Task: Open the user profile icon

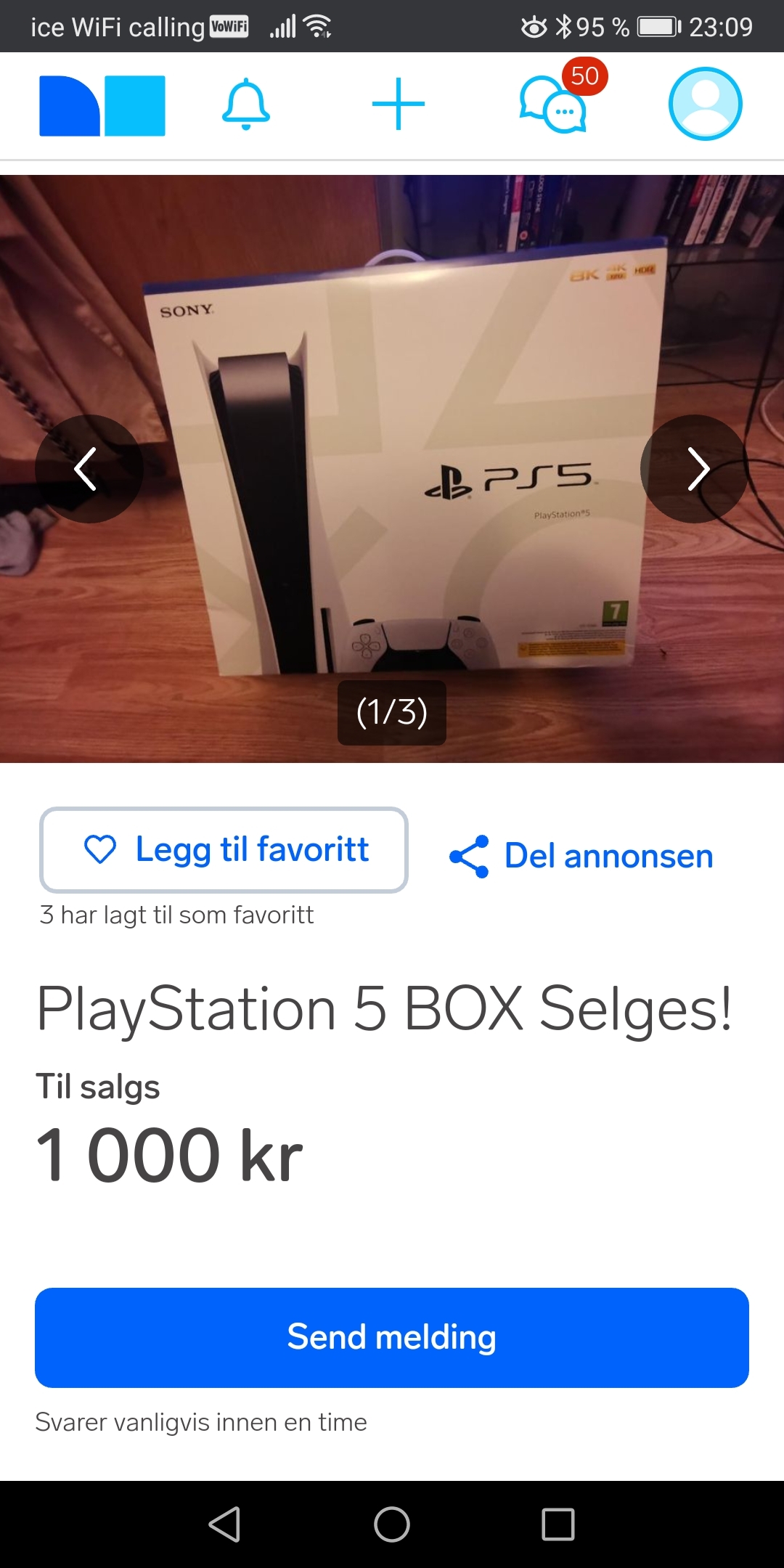Action: point(706,104)
